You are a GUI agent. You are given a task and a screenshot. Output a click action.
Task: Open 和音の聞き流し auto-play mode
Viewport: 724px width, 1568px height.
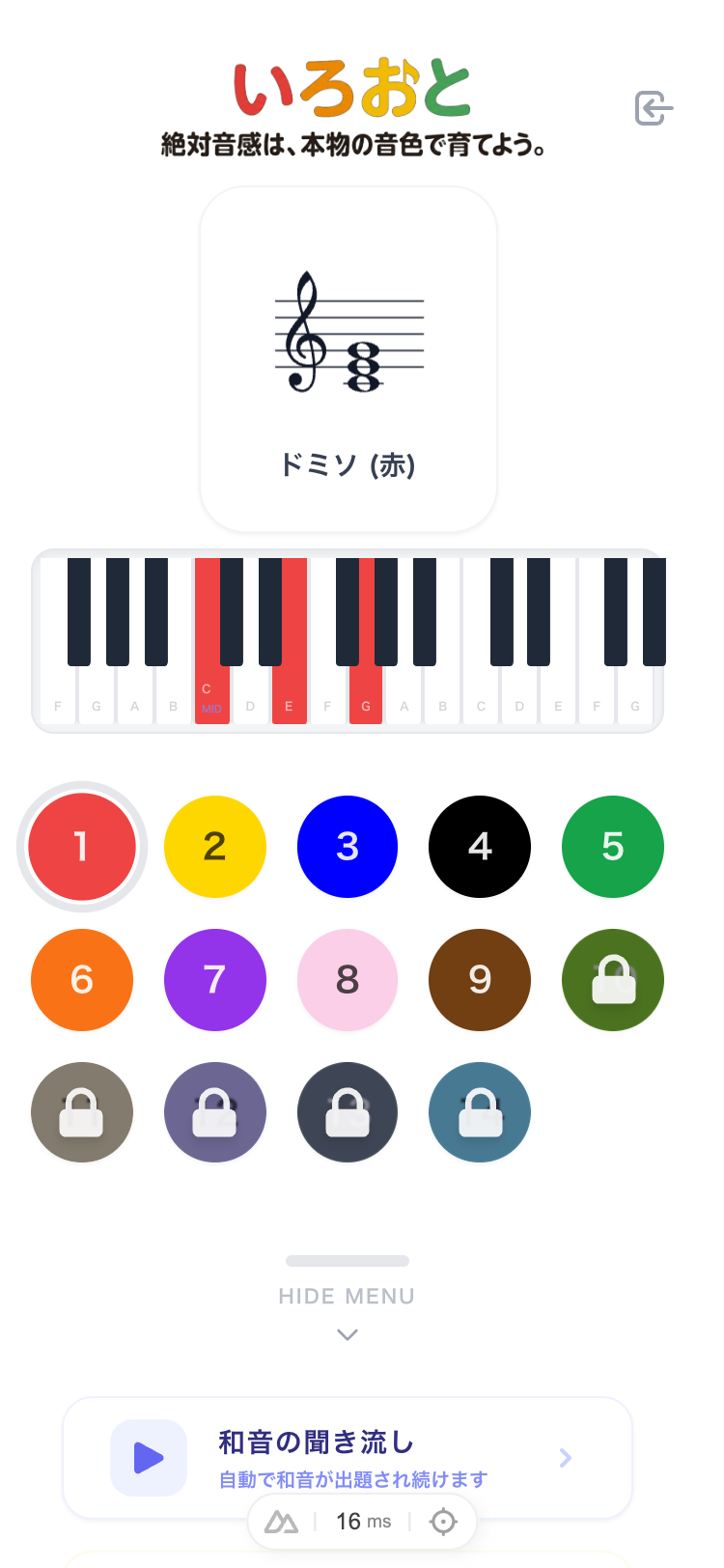coord(348,1458)
